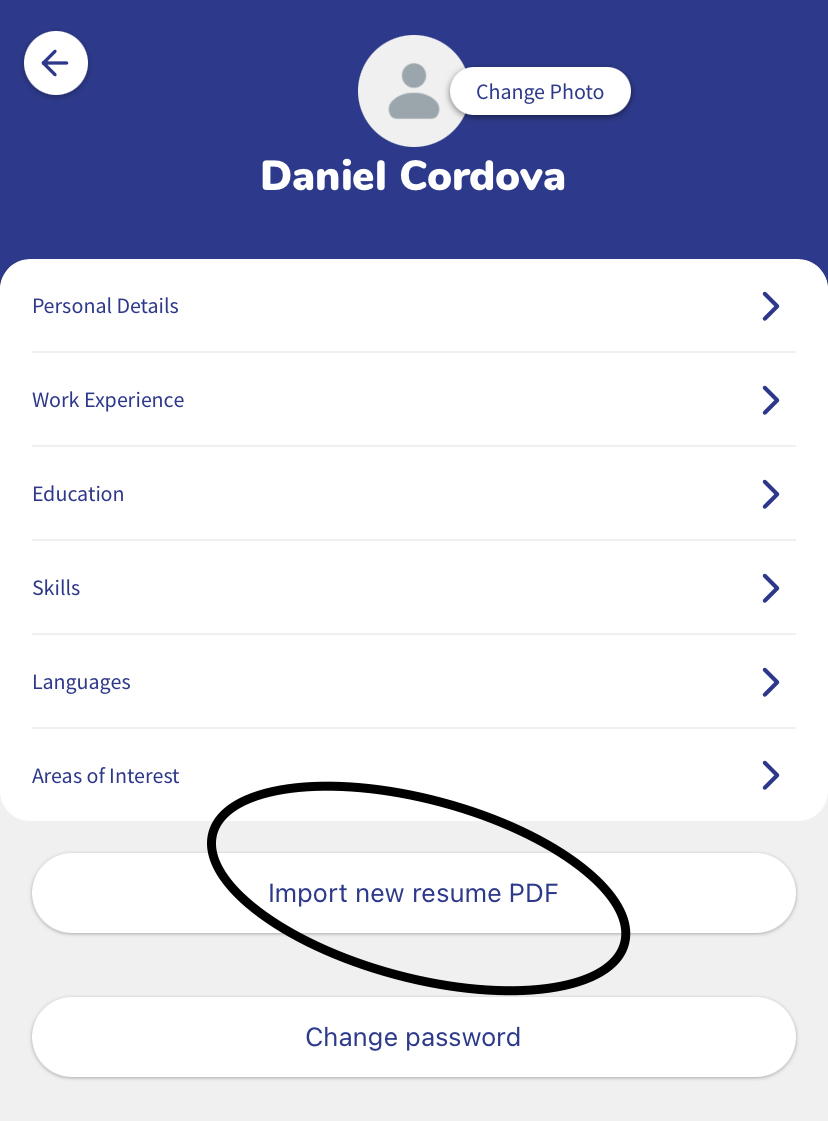The image size is (828, 1121).
Task: Open Skills
Action: (413, 588)
